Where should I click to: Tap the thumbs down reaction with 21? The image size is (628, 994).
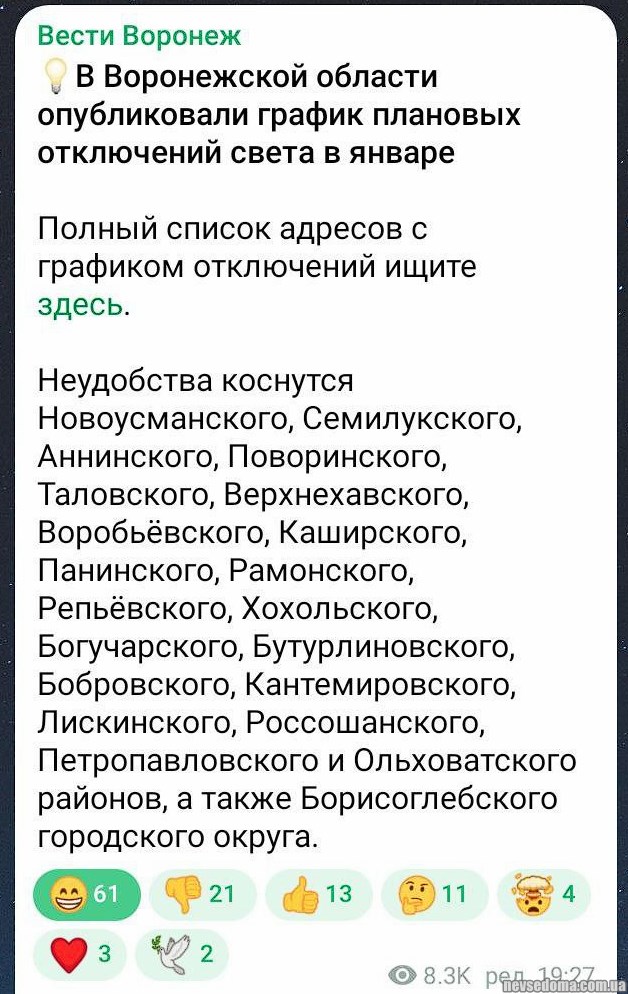coord(203,893)
